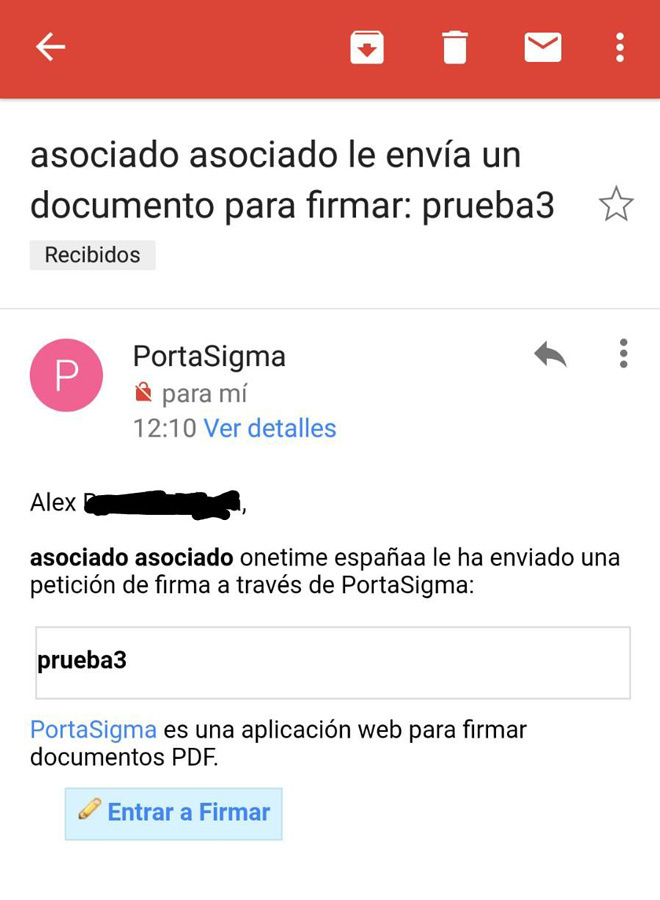Screen dimensions: 660x900
Task: Expand Ver detalles for the message
Action: tap(270, 429)
